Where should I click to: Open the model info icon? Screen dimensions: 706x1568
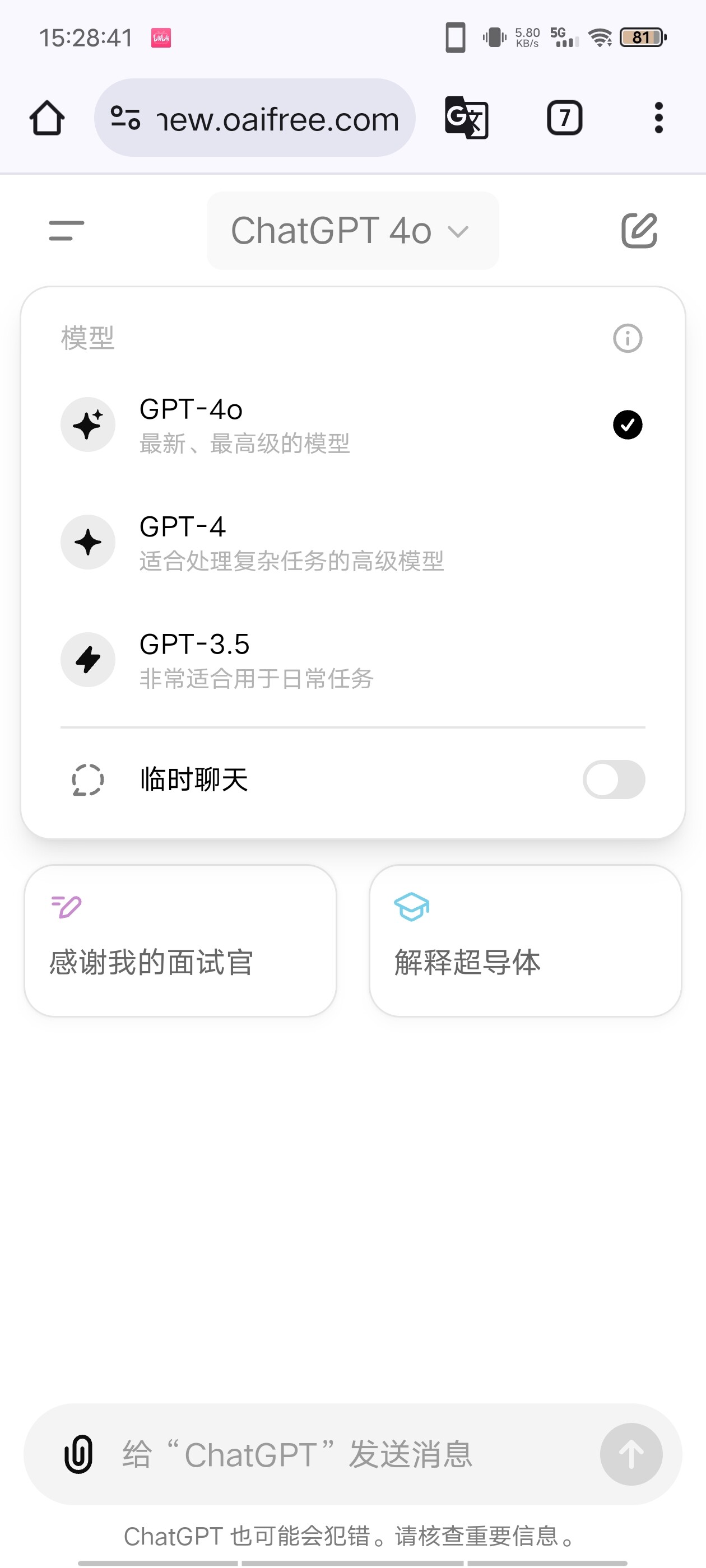628,338
